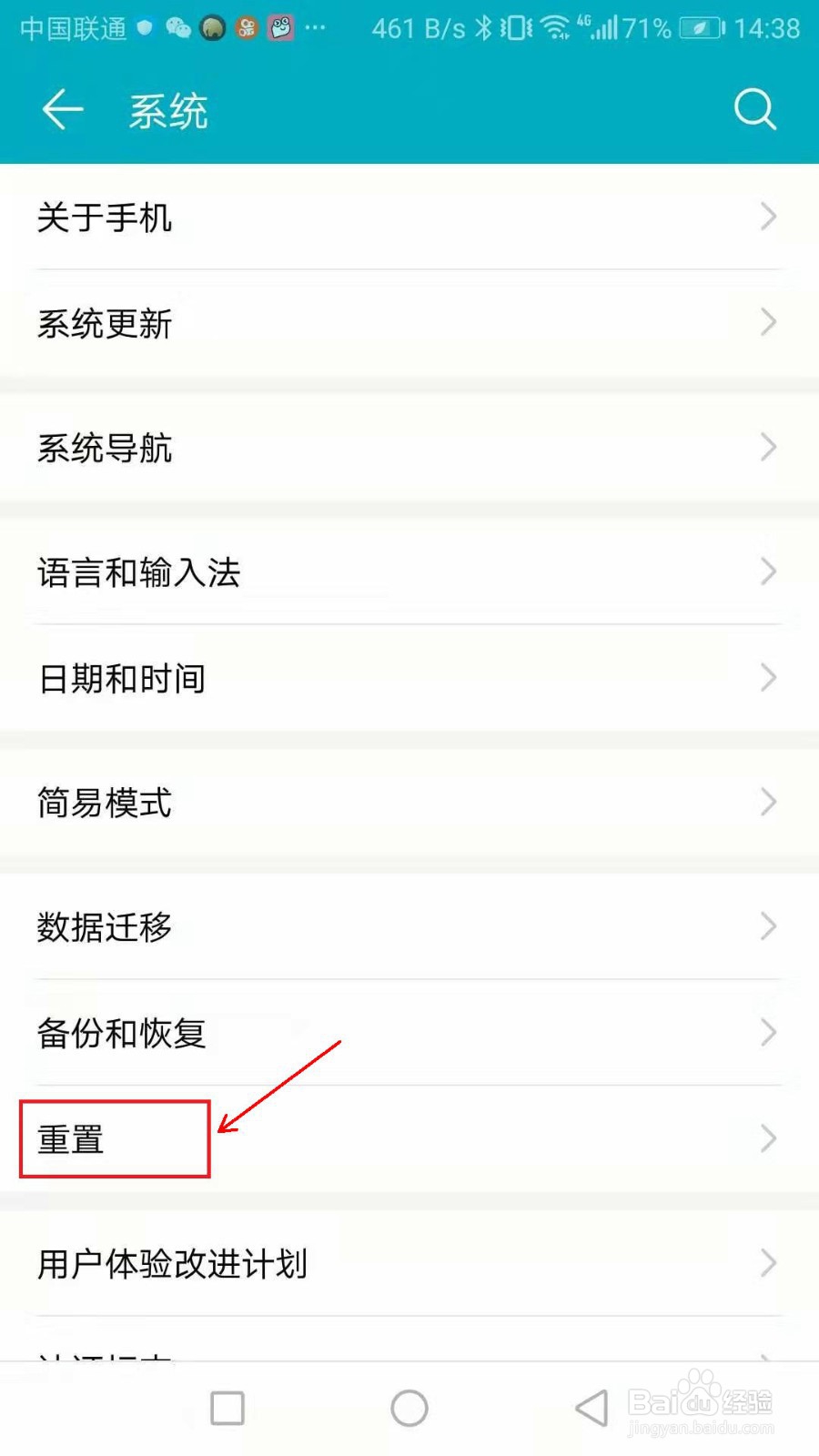Tap the recent apps square navigation key
This screenshot has height=1456, width=819.
[x=226, y=1407]
